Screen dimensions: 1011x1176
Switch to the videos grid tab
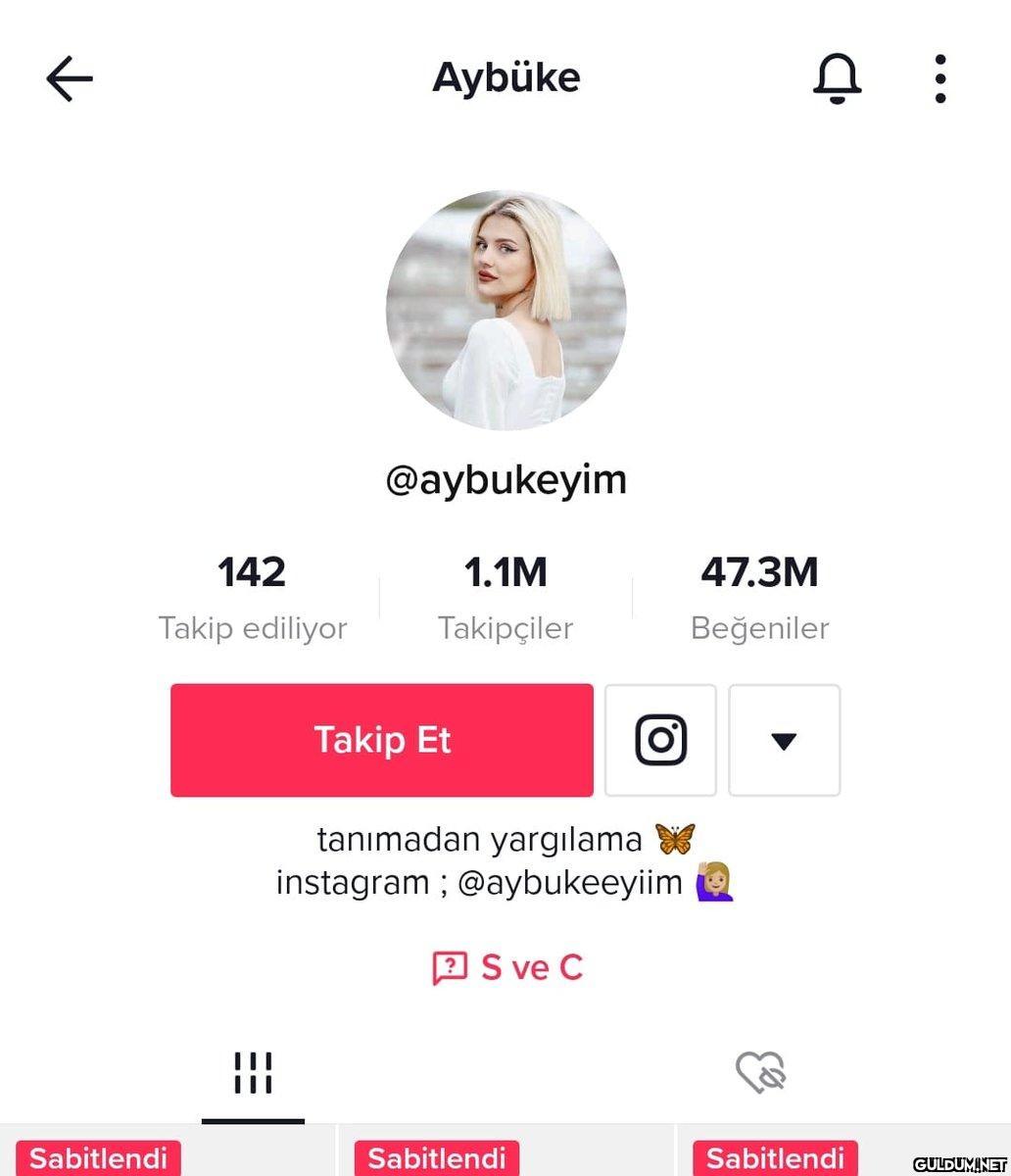[253, 1073]
